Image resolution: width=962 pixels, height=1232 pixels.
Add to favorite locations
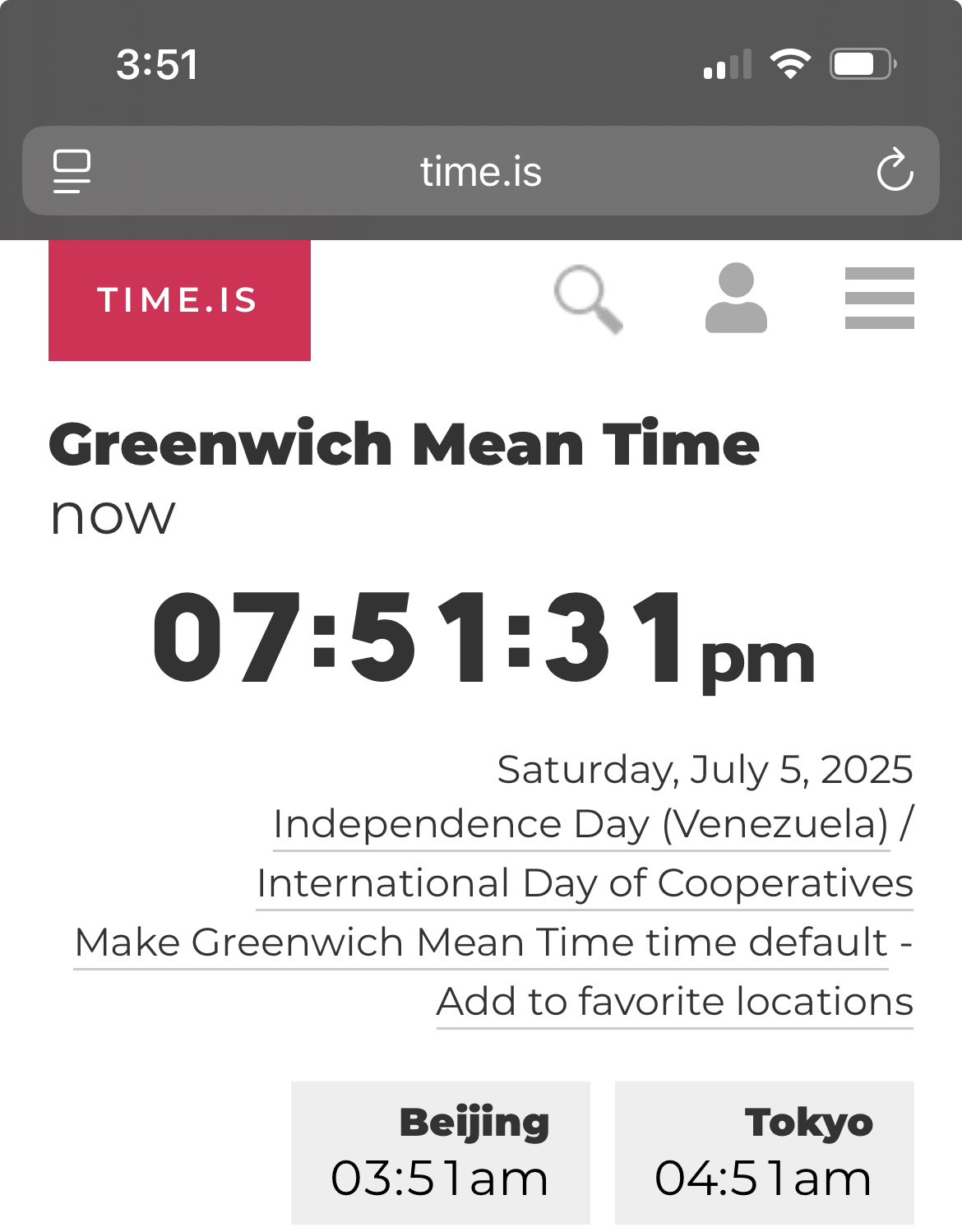tap(674, 1002)
